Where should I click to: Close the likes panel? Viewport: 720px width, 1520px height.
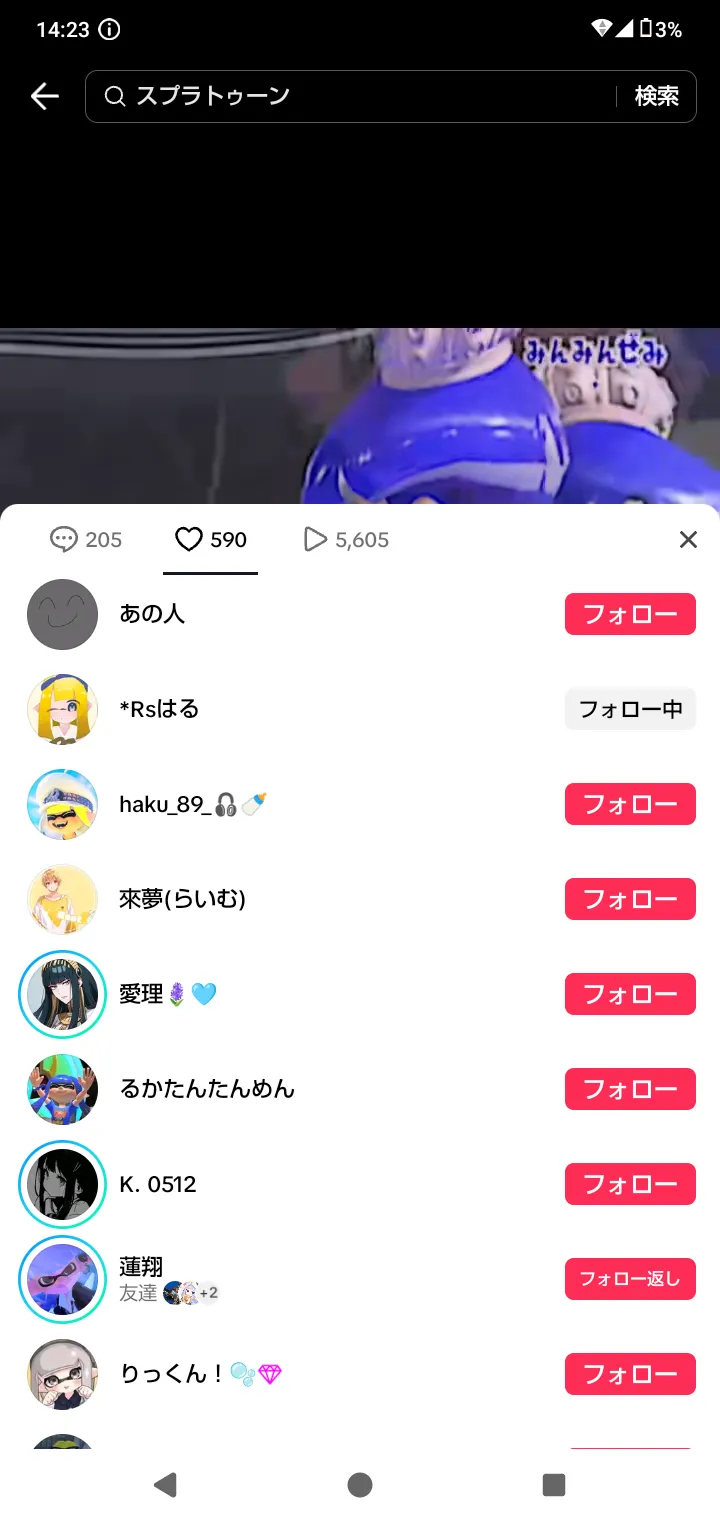[x=688, y=540]
